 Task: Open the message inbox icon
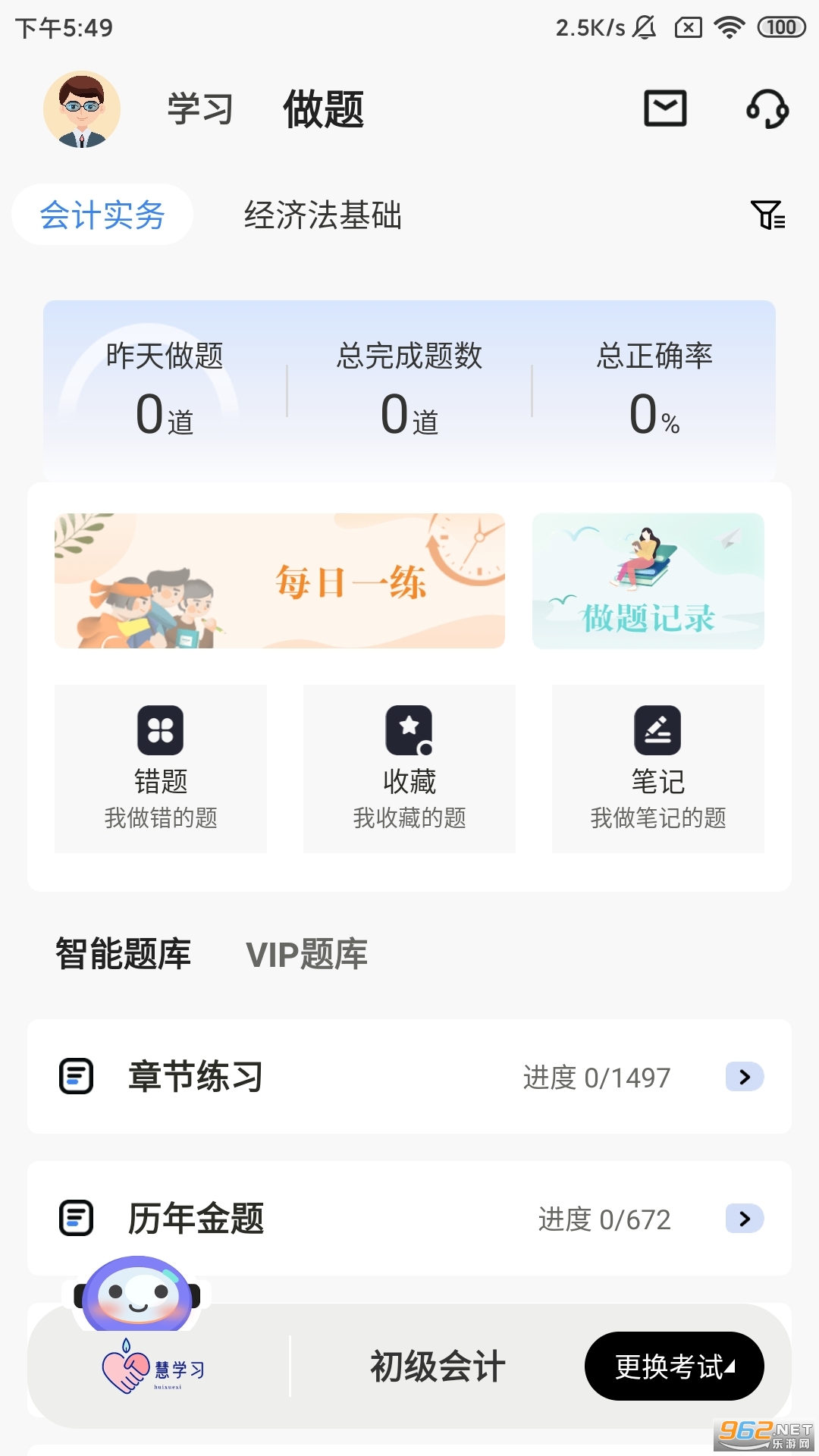[665, 109]
